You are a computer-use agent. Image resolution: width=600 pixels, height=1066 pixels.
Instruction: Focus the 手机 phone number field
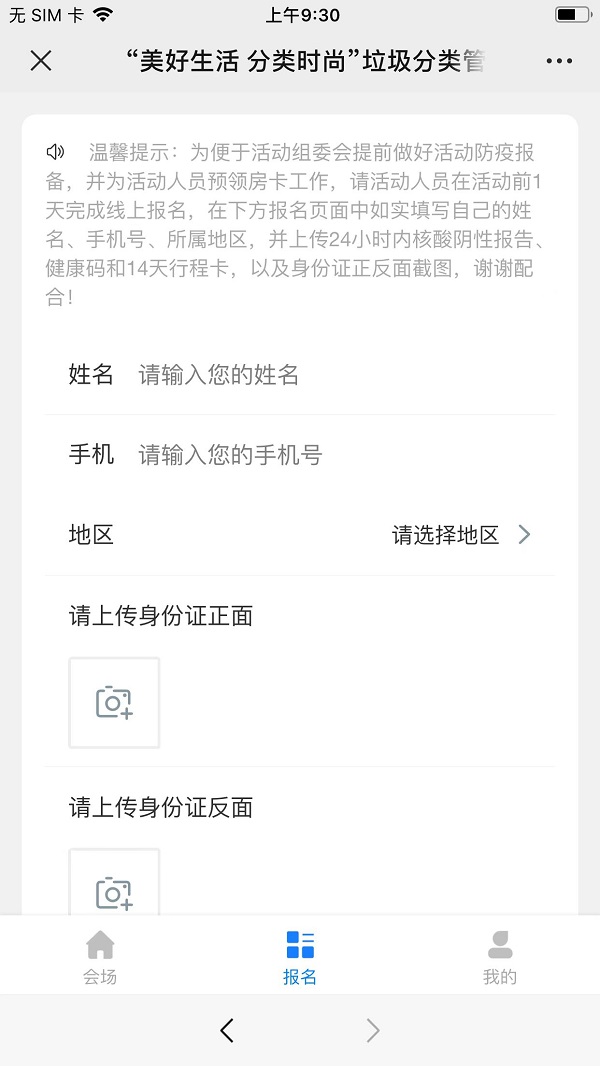tap(340, 455)
